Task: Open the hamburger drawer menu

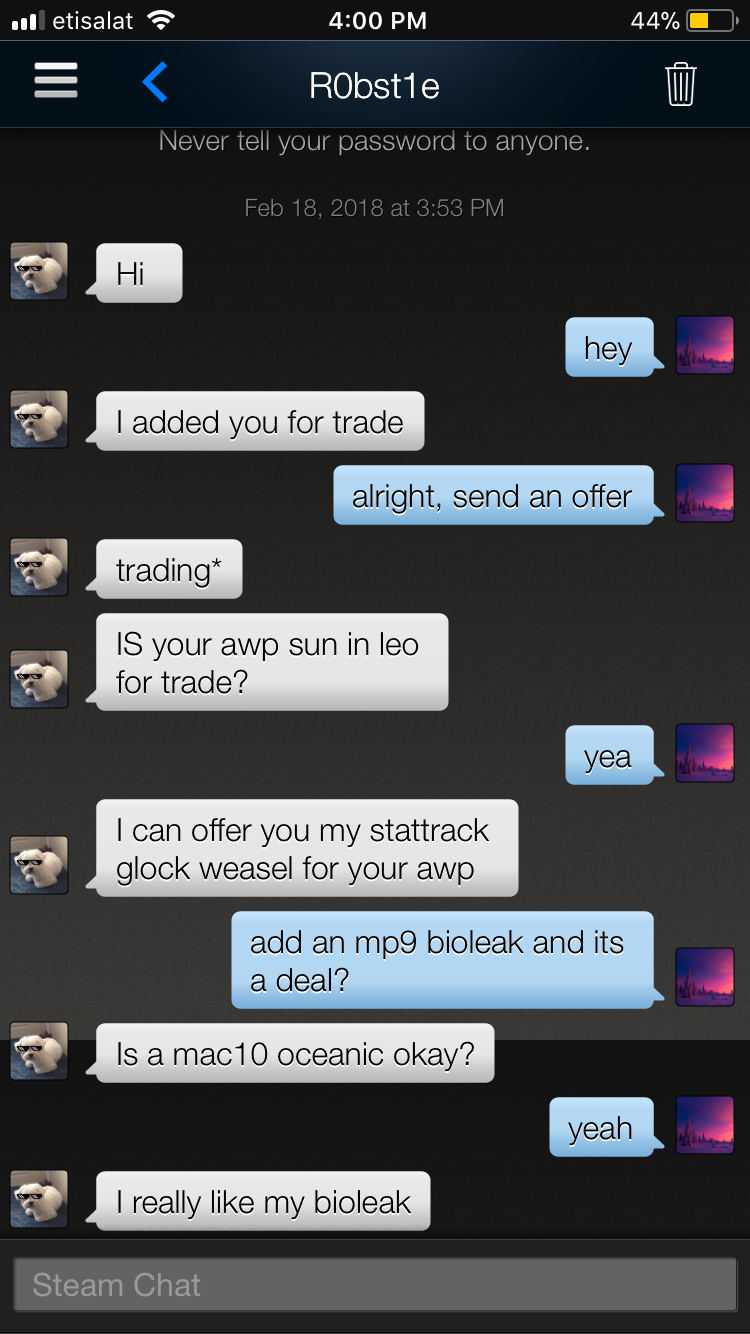Action: [56, 82]
